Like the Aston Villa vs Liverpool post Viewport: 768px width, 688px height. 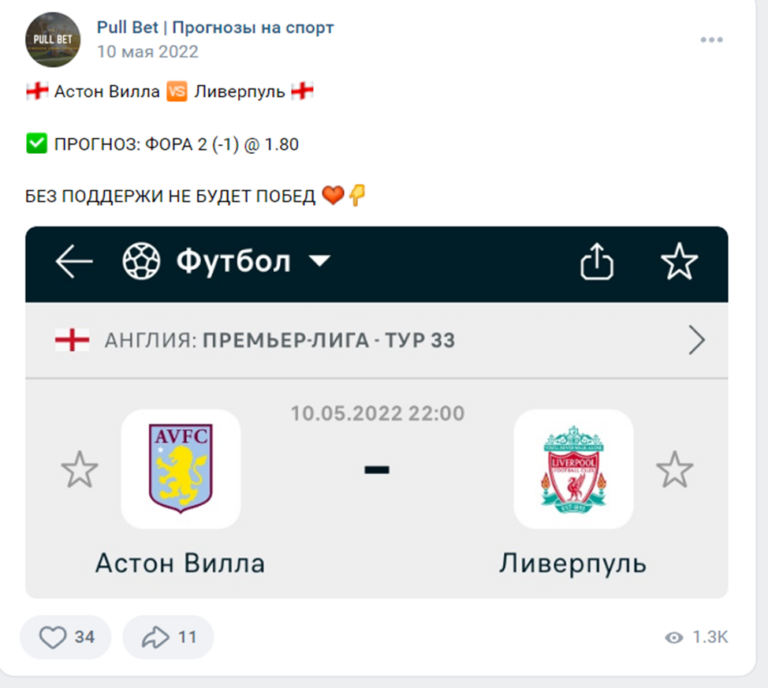tap(66, 637)
